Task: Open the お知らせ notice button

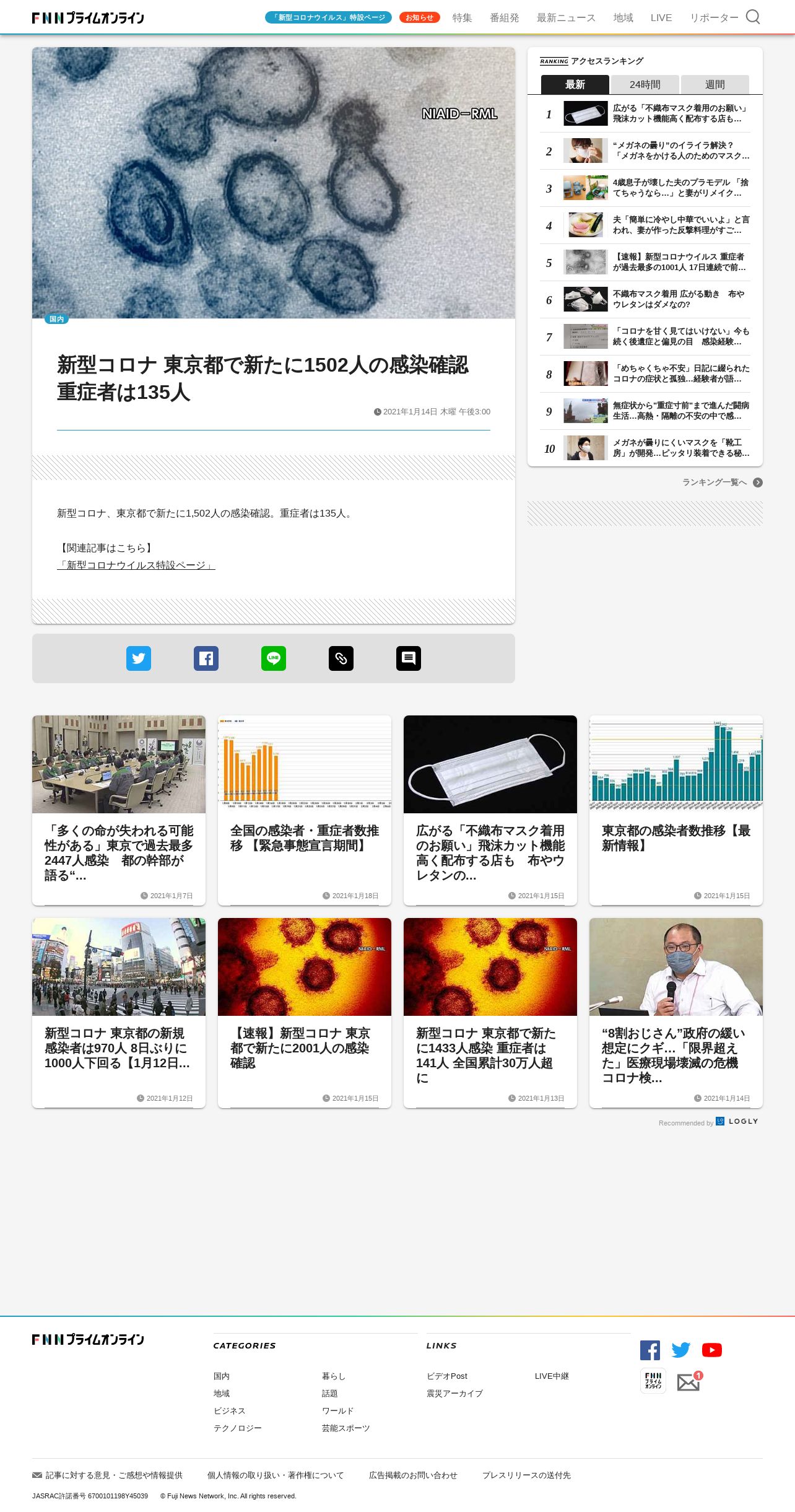Action: 419,17
